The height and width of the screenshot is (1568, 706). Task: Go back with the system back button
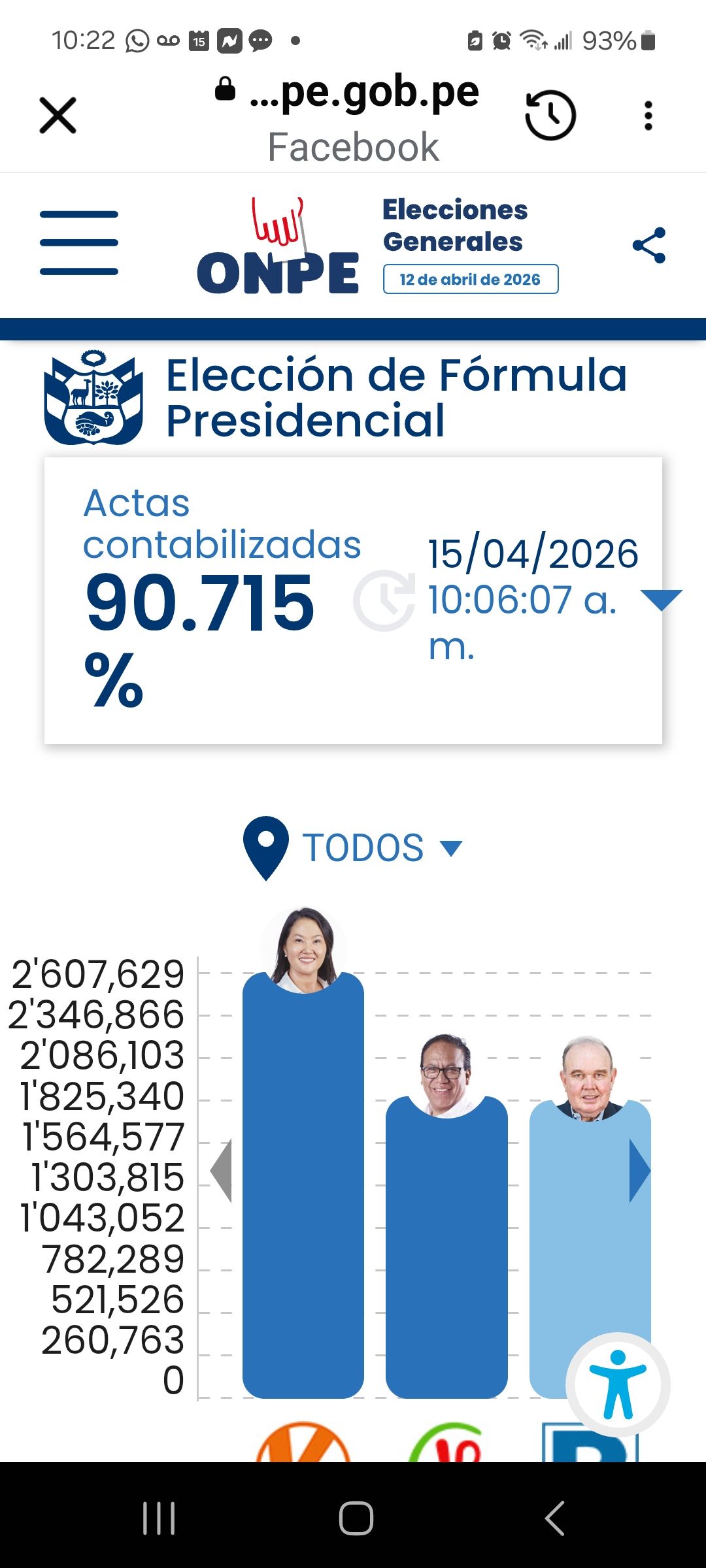pyautogui.click(x=554, y=1518)
